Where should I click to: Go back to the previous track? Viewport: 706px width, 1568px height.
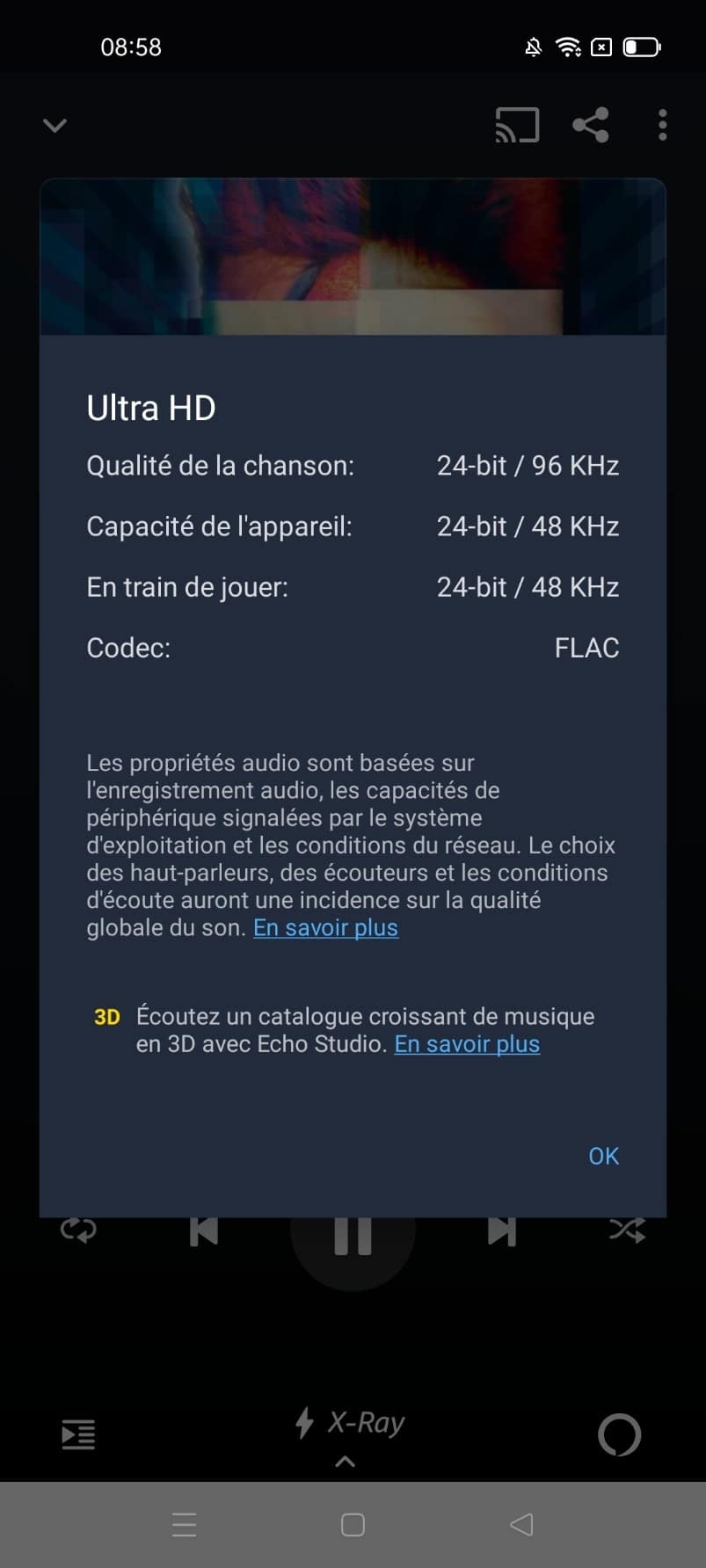pyautogui.click(x=204, y=1231)
